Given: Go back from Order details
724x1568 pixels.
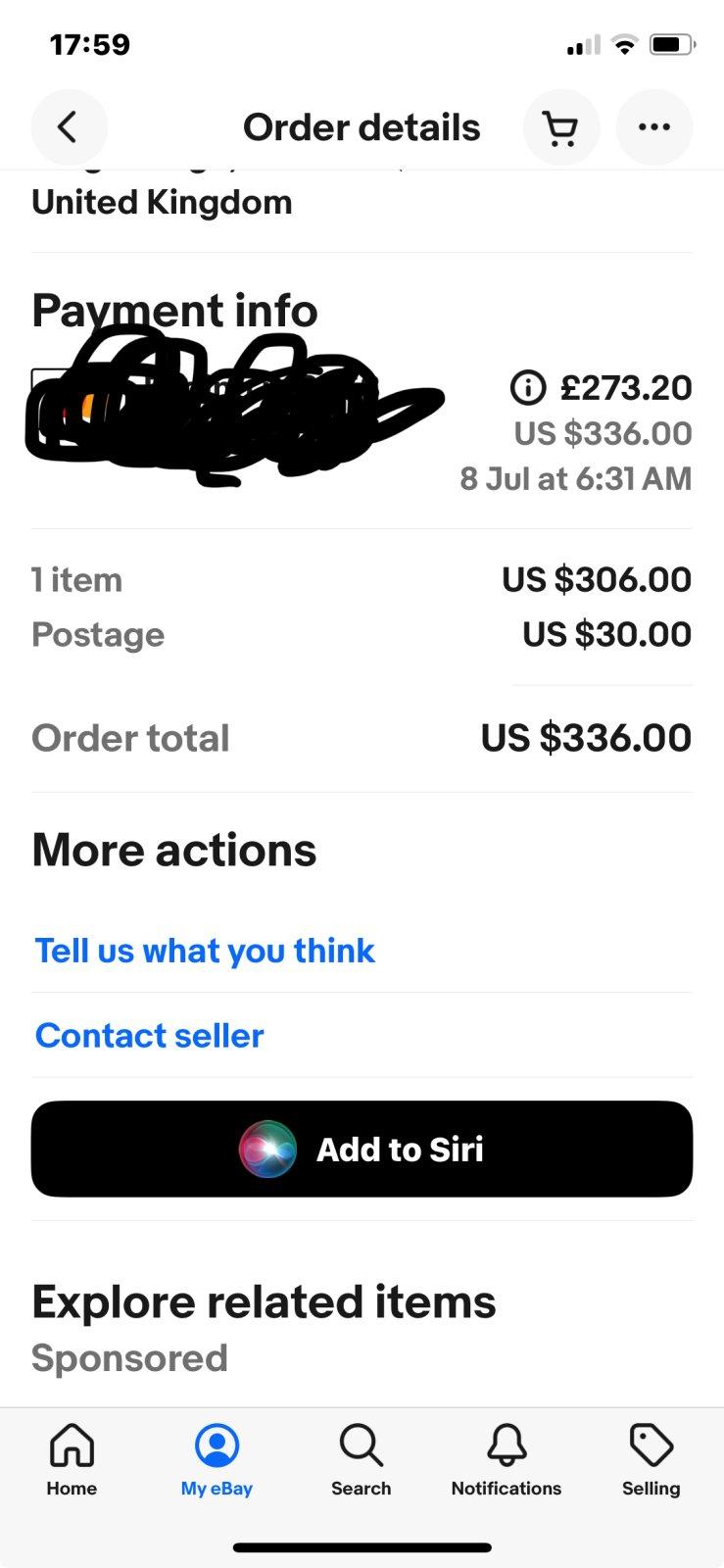Looking at the screenshot, I should coord(69,127).
